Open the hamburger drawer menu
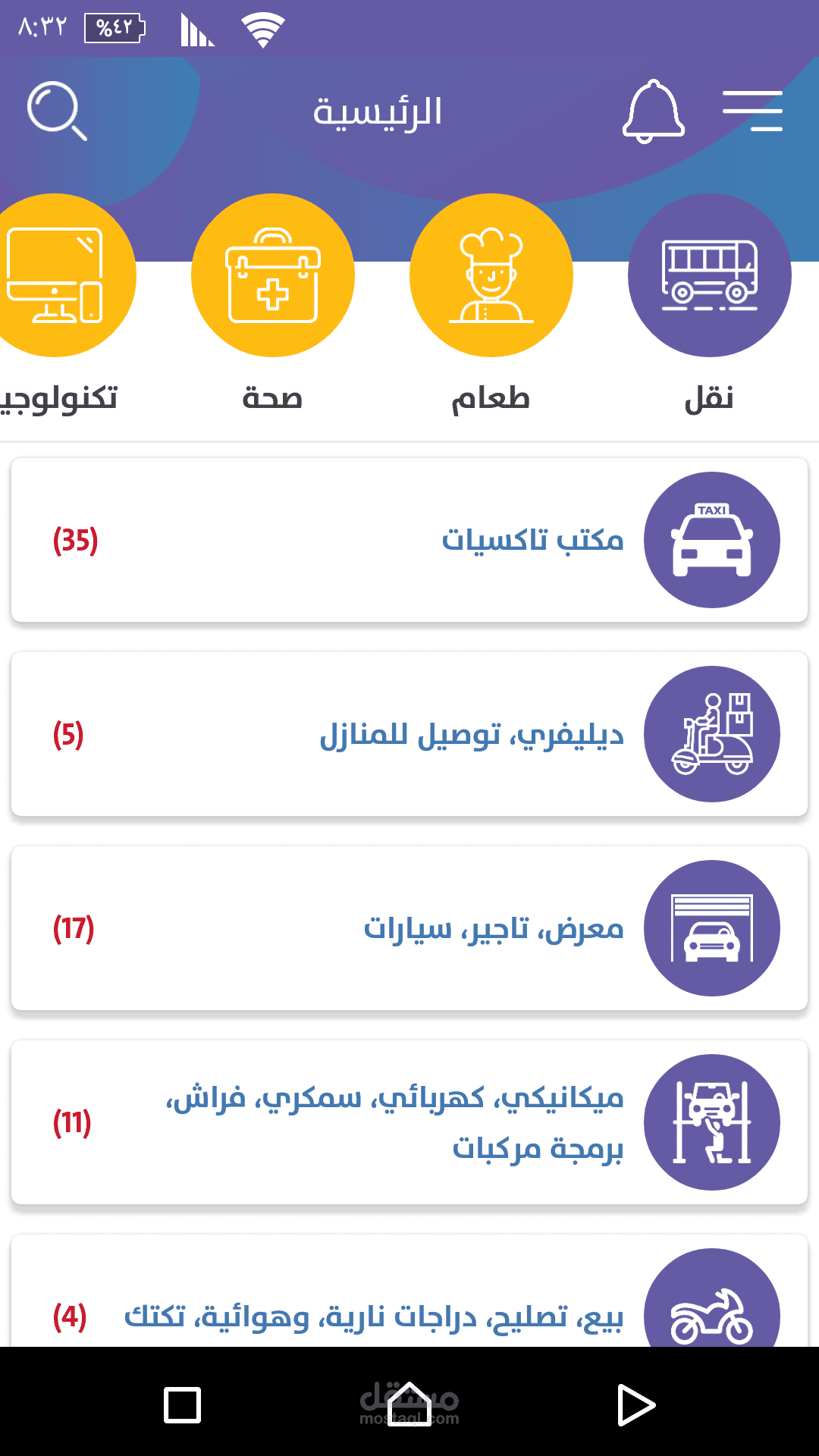 [752, 111]
